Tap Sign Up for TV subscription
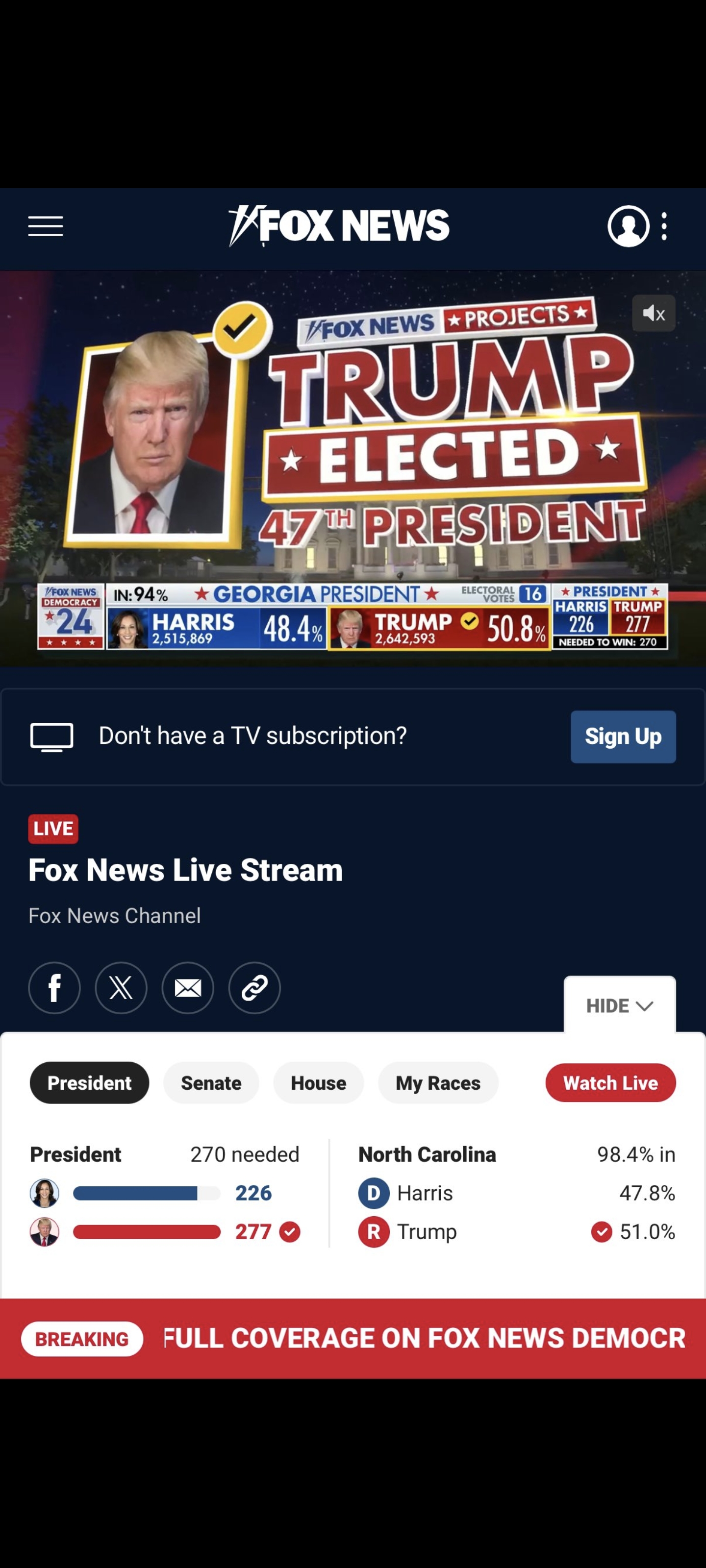The width and height of the screenshot is (706, 1568). point(623,736)
